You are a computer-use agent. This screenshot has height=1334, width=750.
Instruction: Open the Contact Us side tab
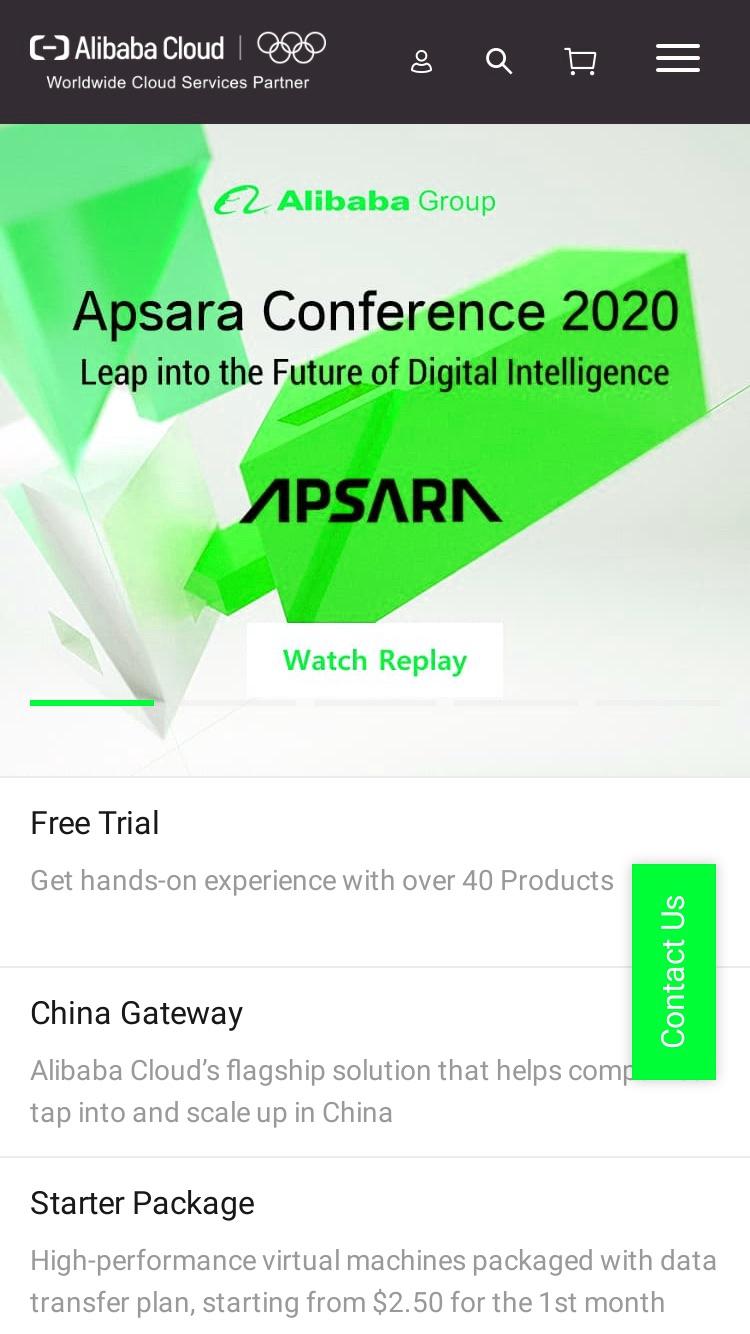[674, 972]
